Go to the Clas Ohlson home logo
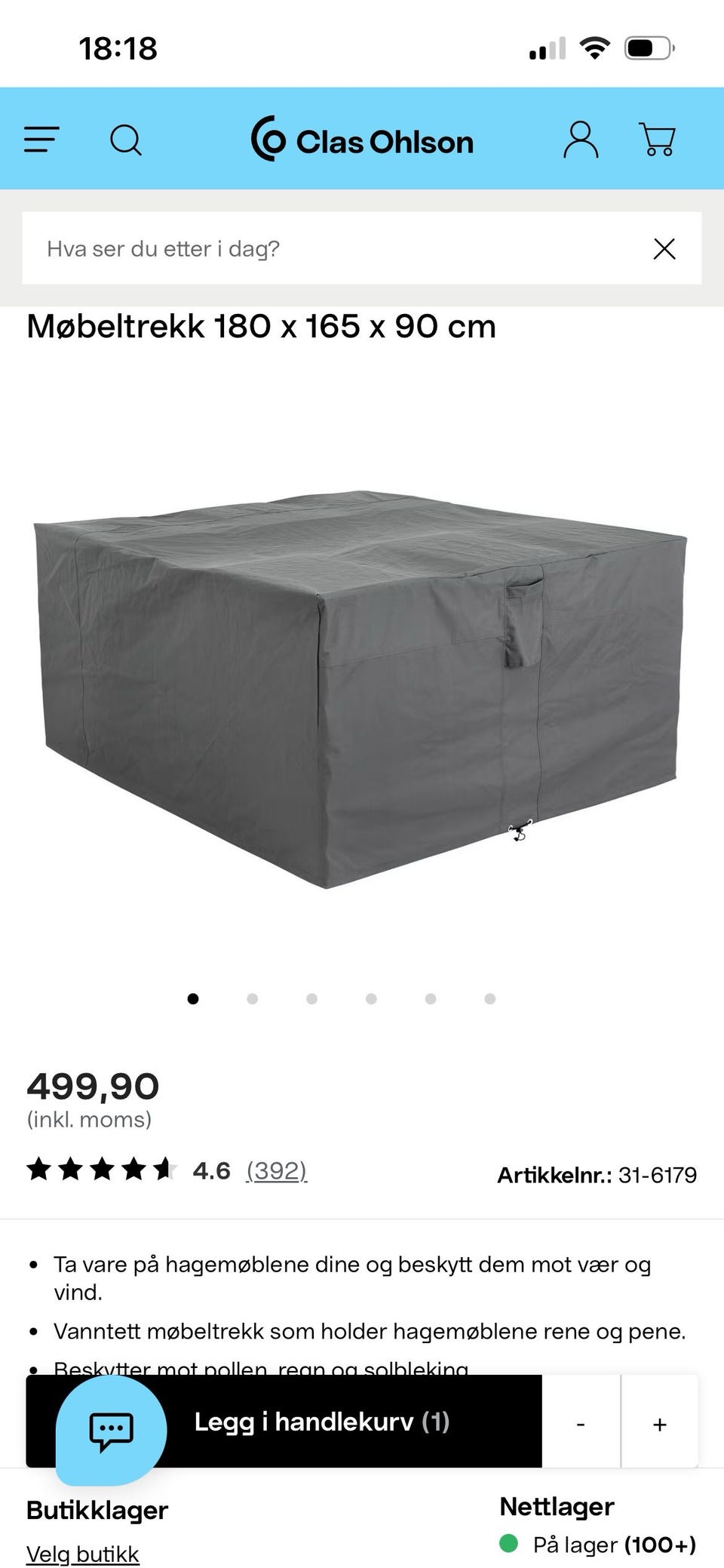Image resolution: width=724 pixels, height=1568 pixels. coord(362,140)
